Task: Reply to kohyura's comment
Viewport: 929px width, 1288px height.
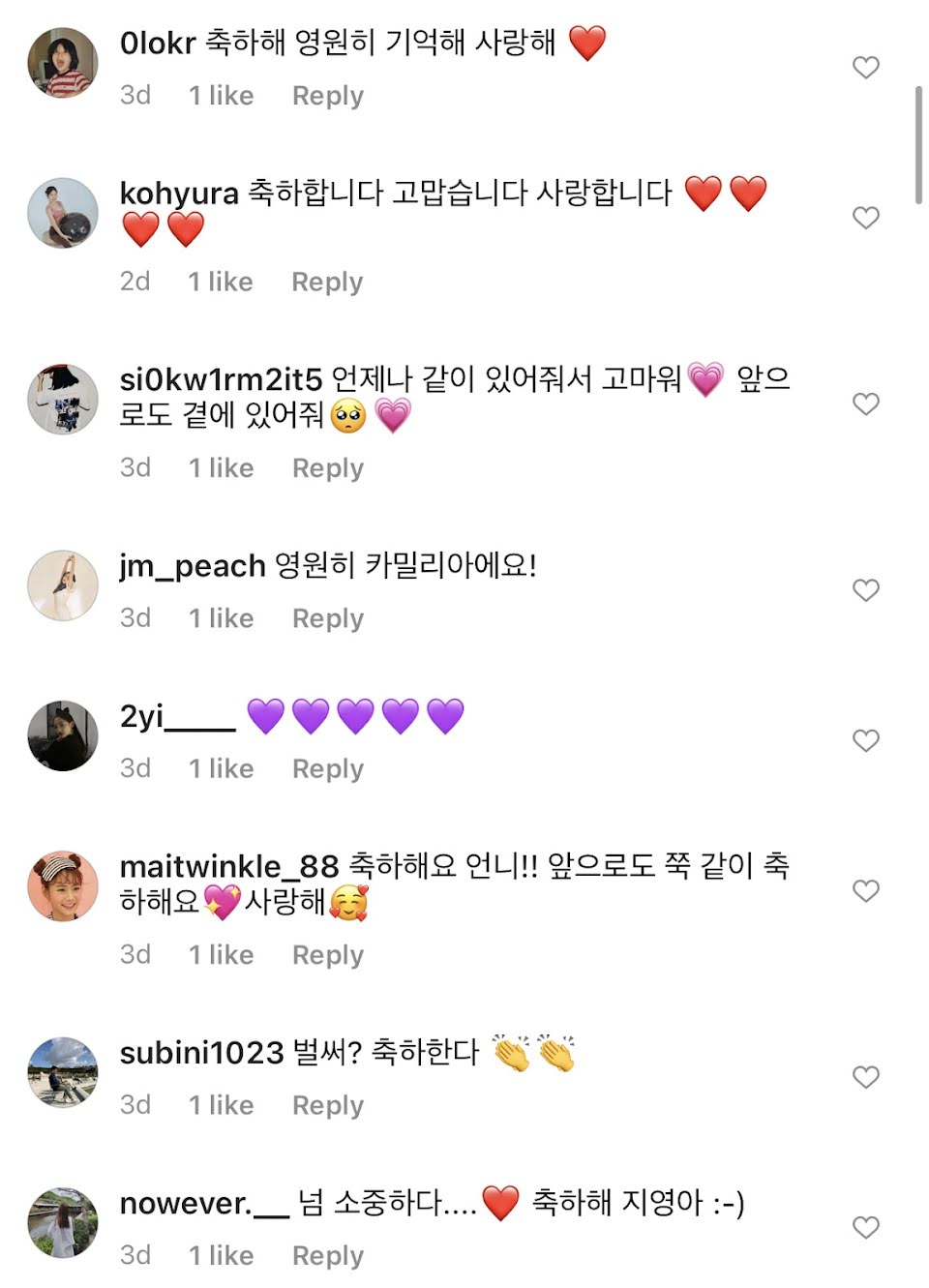Action: (327, 282)
